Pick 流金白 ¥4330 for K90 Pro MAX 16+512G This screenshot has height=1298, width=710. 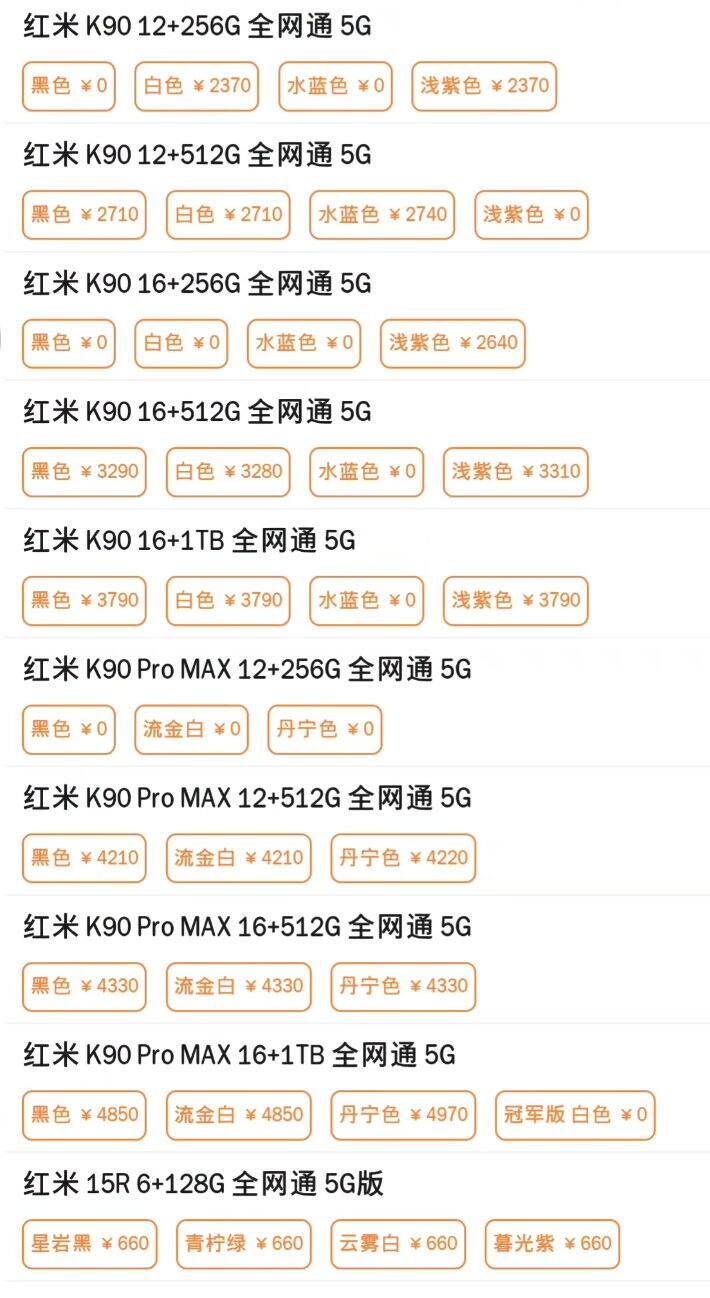(x=238, y=986)
